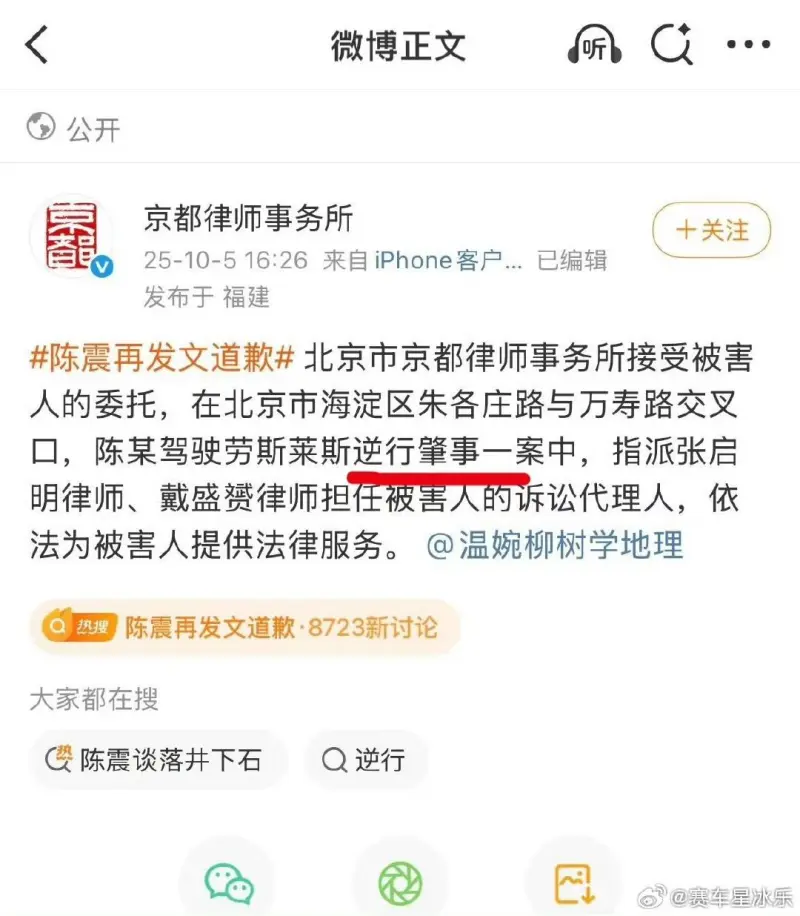The image size is (800, 916).
Task: Search the 逆行 chip
Action: pos(365,760)
